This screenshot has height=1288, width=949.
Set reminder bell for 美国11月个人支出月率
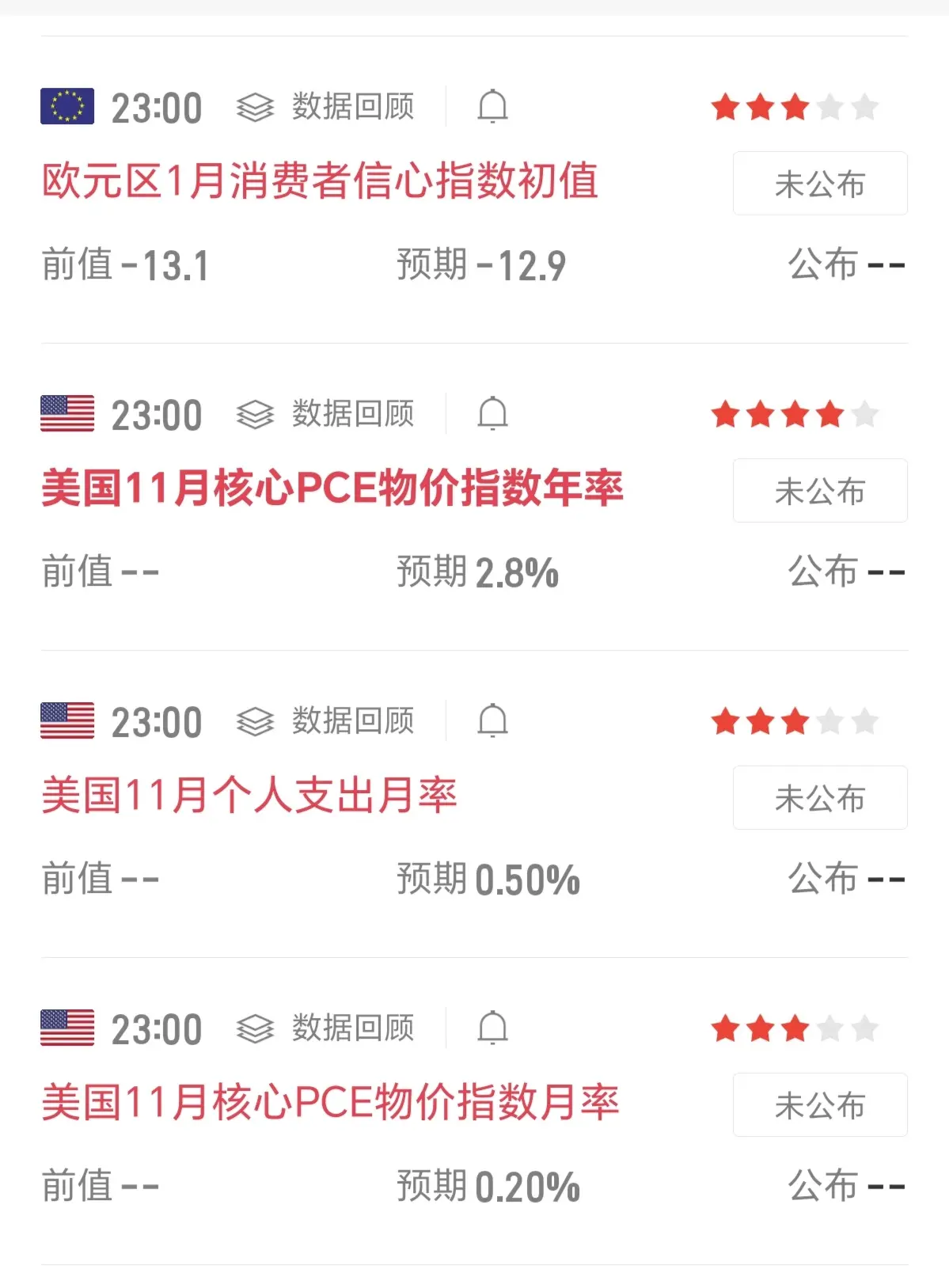click(x=492, y=721)
